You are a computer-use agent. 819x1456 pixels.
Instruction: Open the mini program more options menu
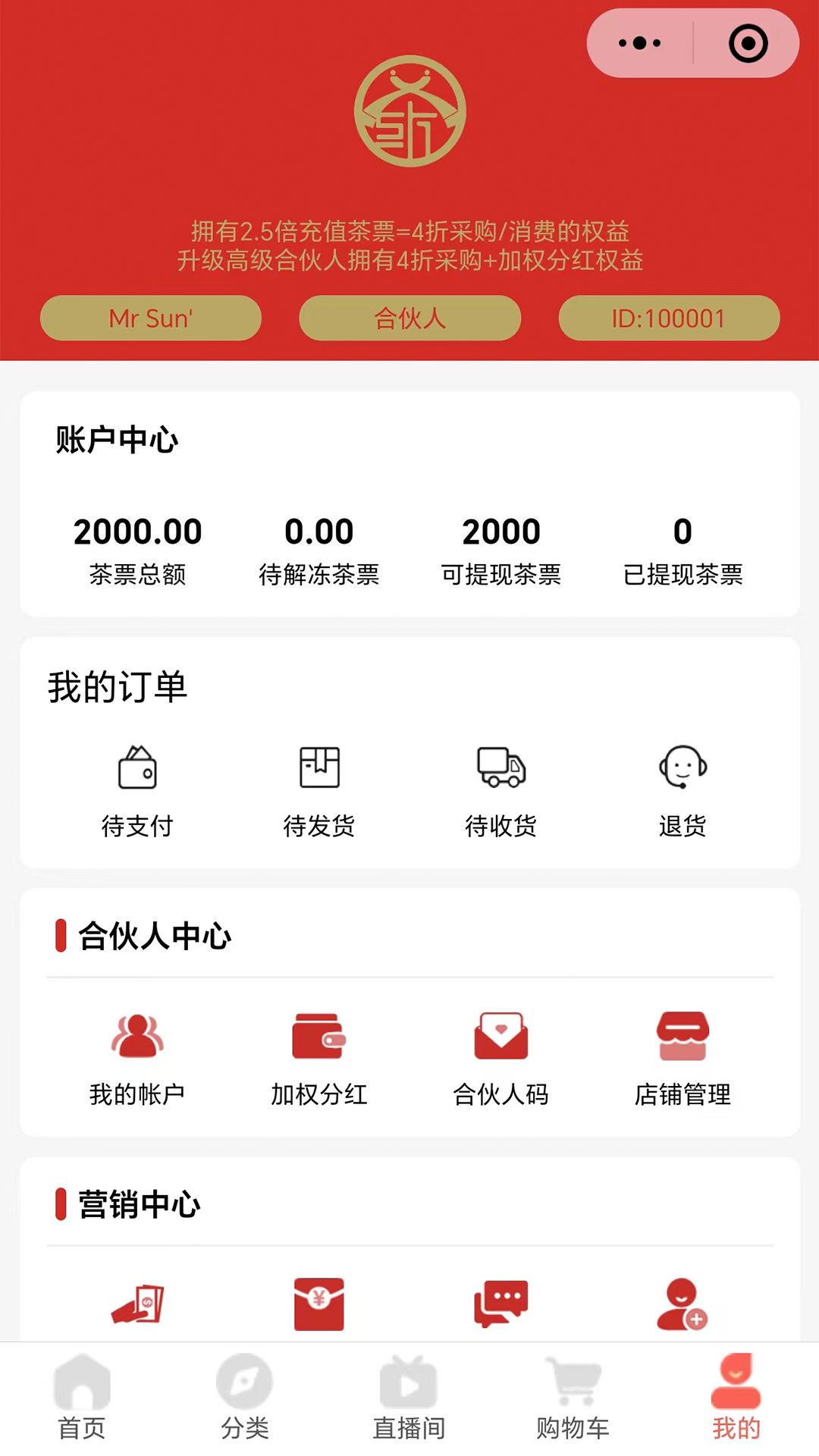point(639,43)
